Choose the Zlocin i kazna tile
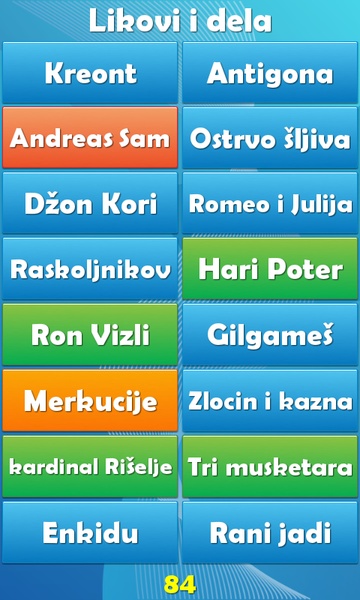Image resolution: width=360 pixels, height=600 pixels. (270, 400)
